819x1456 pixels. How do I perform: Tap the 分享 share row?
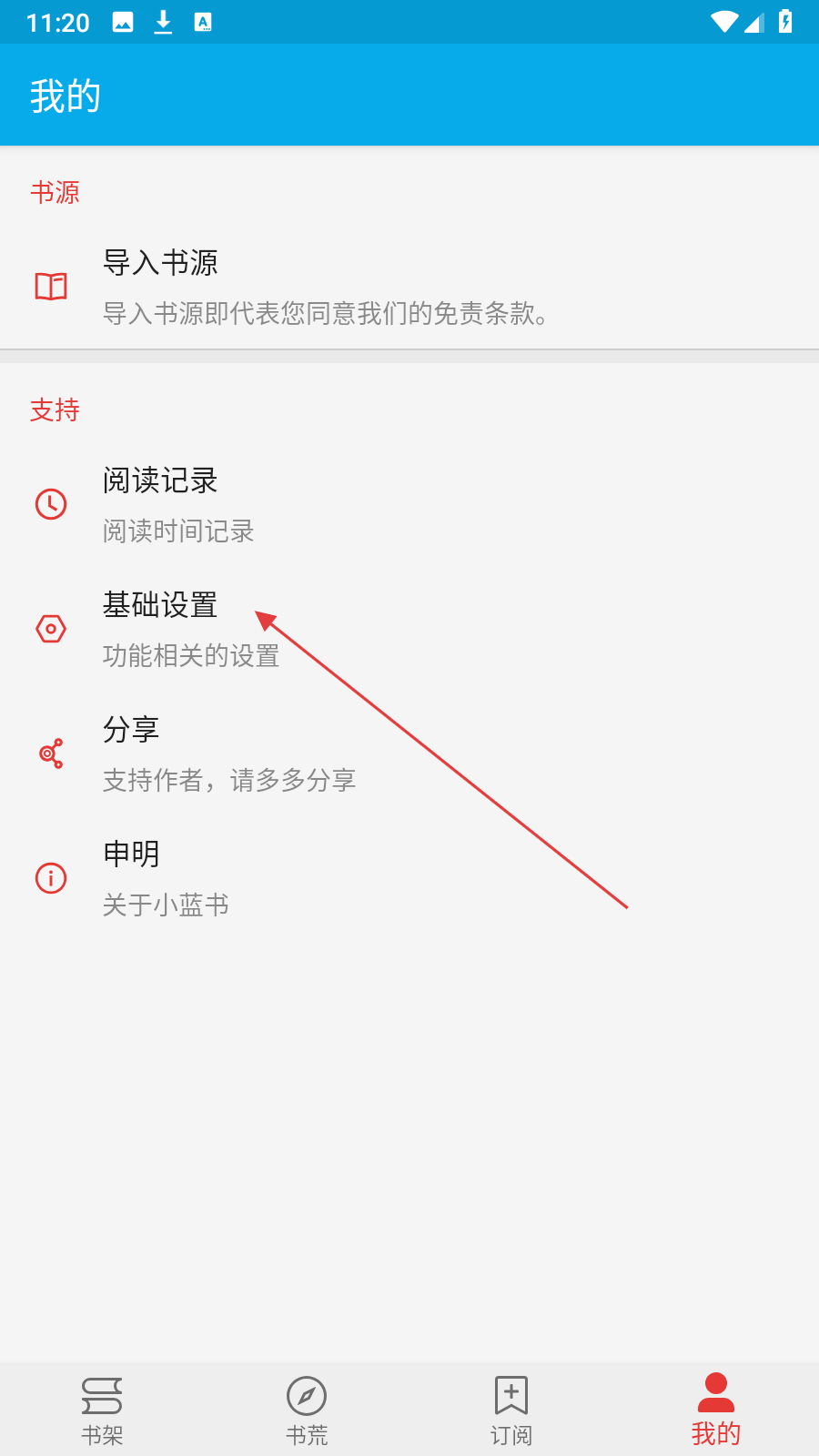(x=409, y=753)
